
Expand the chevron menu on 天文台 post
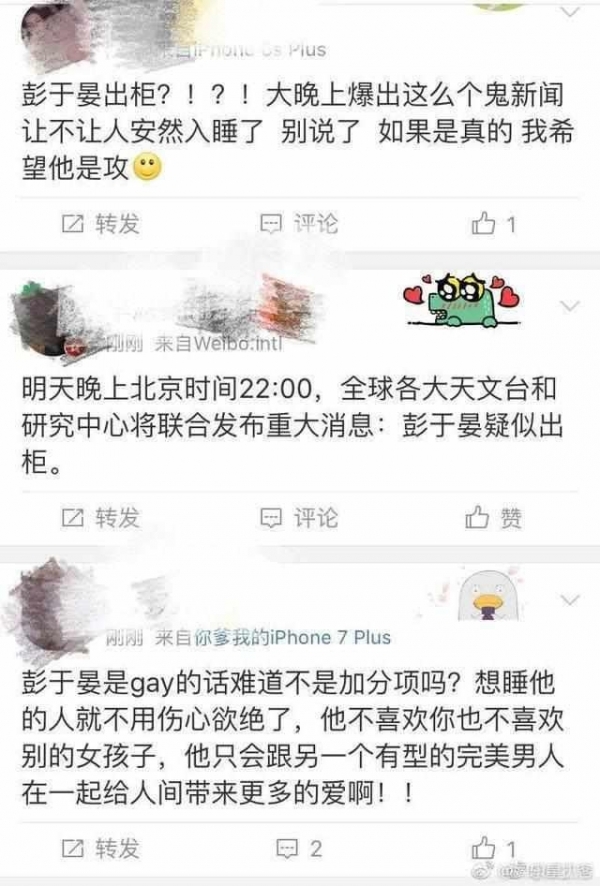pyautogui.click(x=570, y=304)
